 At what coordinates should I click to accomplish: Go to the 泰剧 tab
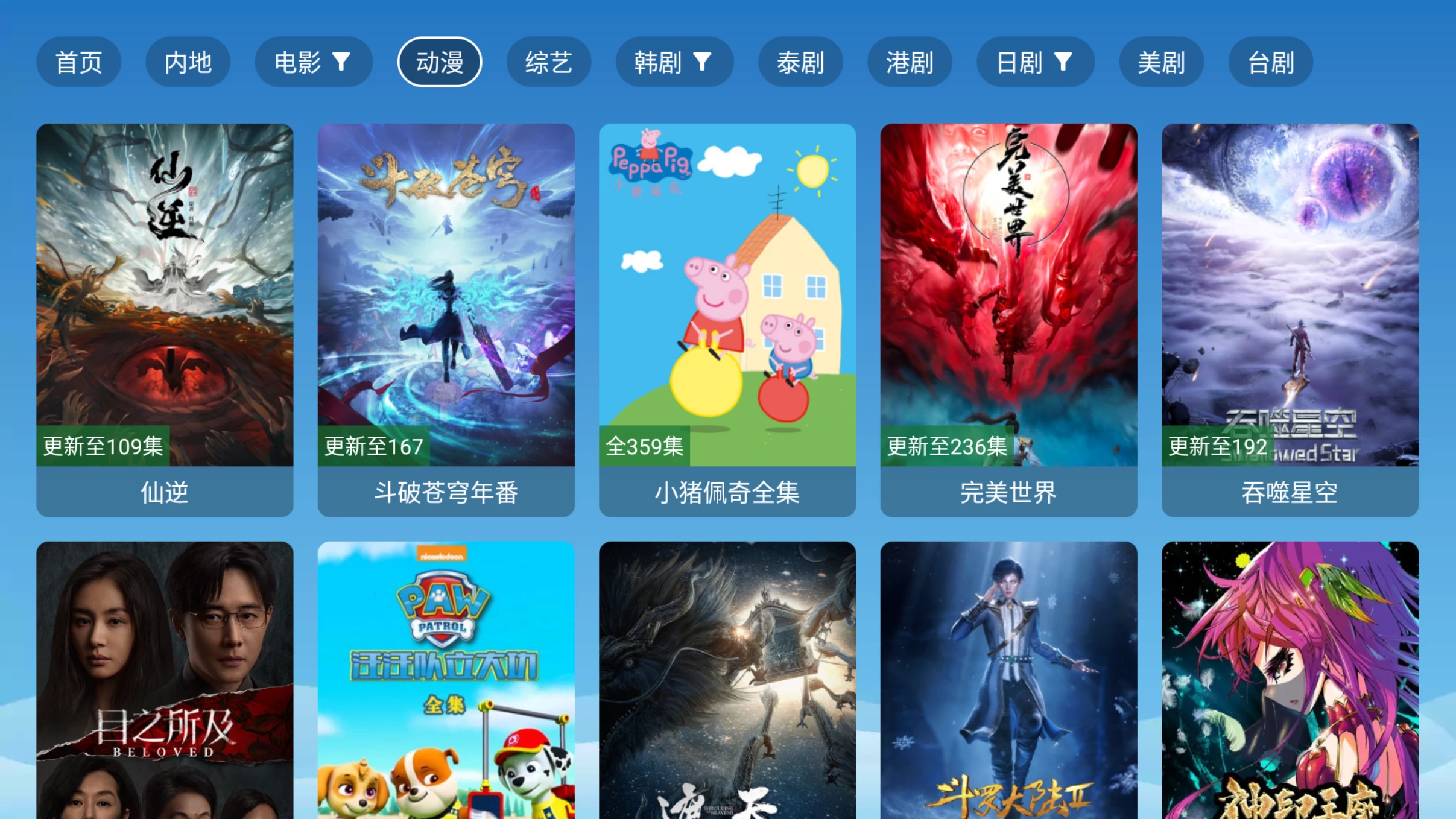800,62
